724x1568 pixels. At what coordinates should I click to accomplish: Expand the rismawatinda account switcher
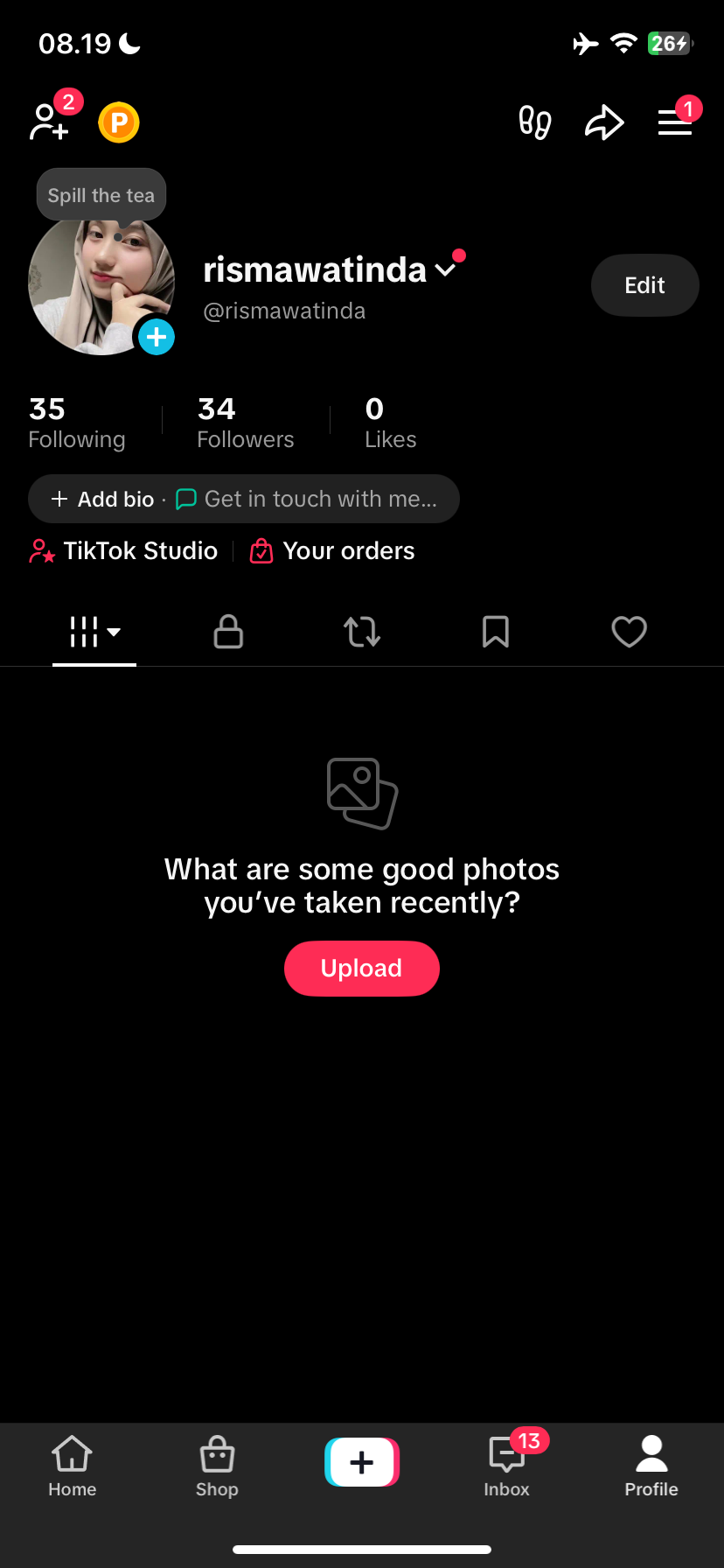click(x=445, y=269)
